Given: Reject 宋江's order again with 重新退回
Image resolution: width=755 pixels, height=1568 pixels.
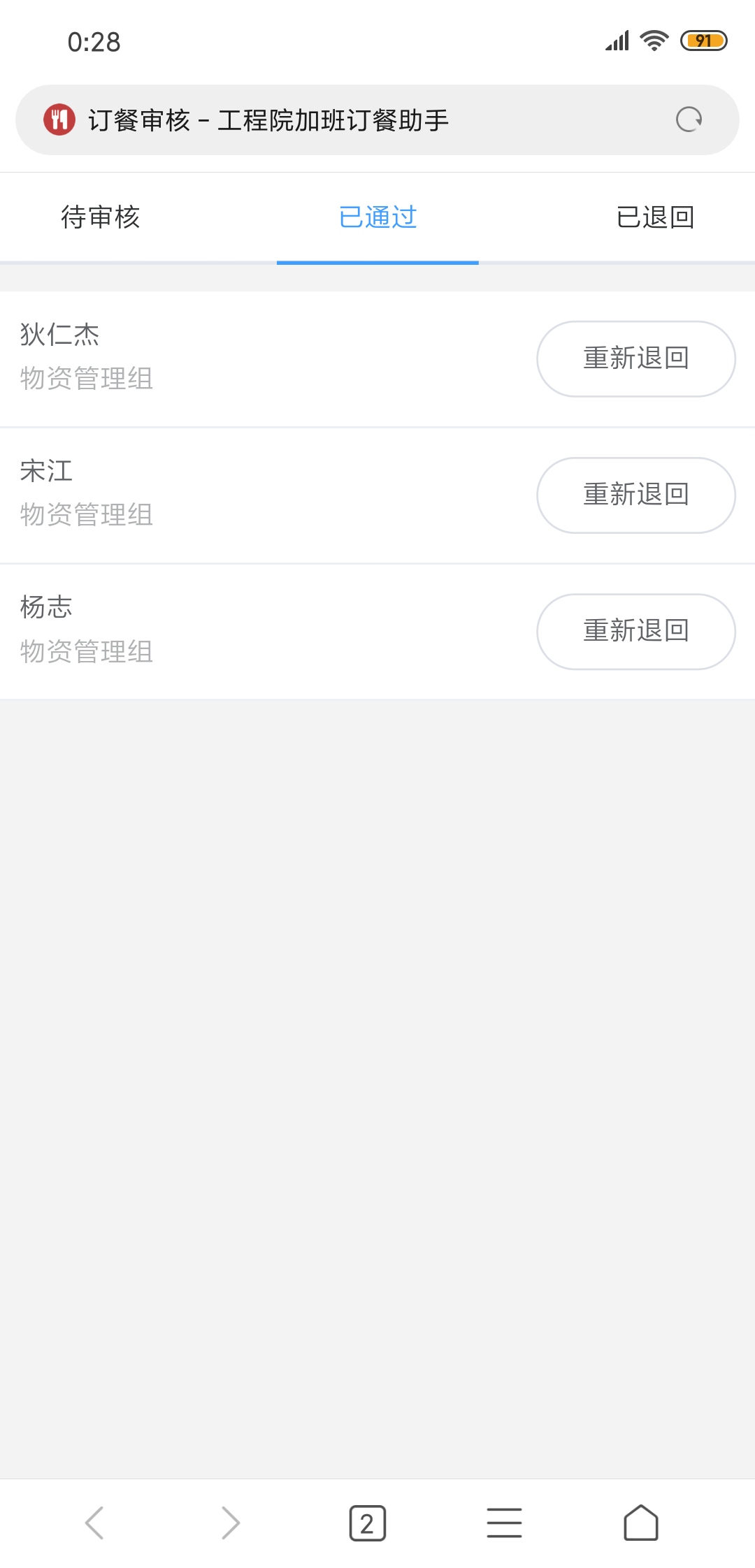Looking at the screenshot, I should click(635, 495).
